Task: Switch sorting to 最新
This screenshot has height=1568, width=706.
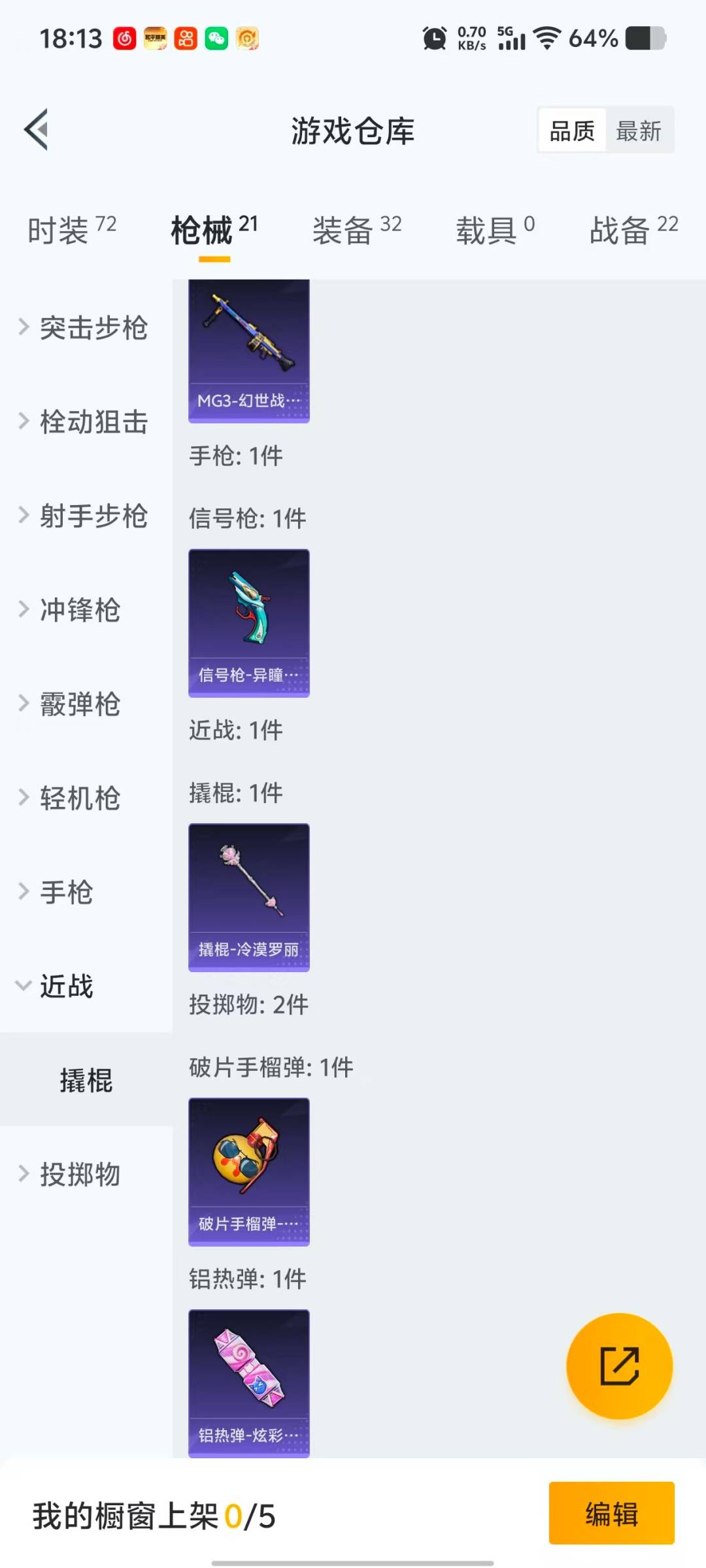Action: point(639,131)
